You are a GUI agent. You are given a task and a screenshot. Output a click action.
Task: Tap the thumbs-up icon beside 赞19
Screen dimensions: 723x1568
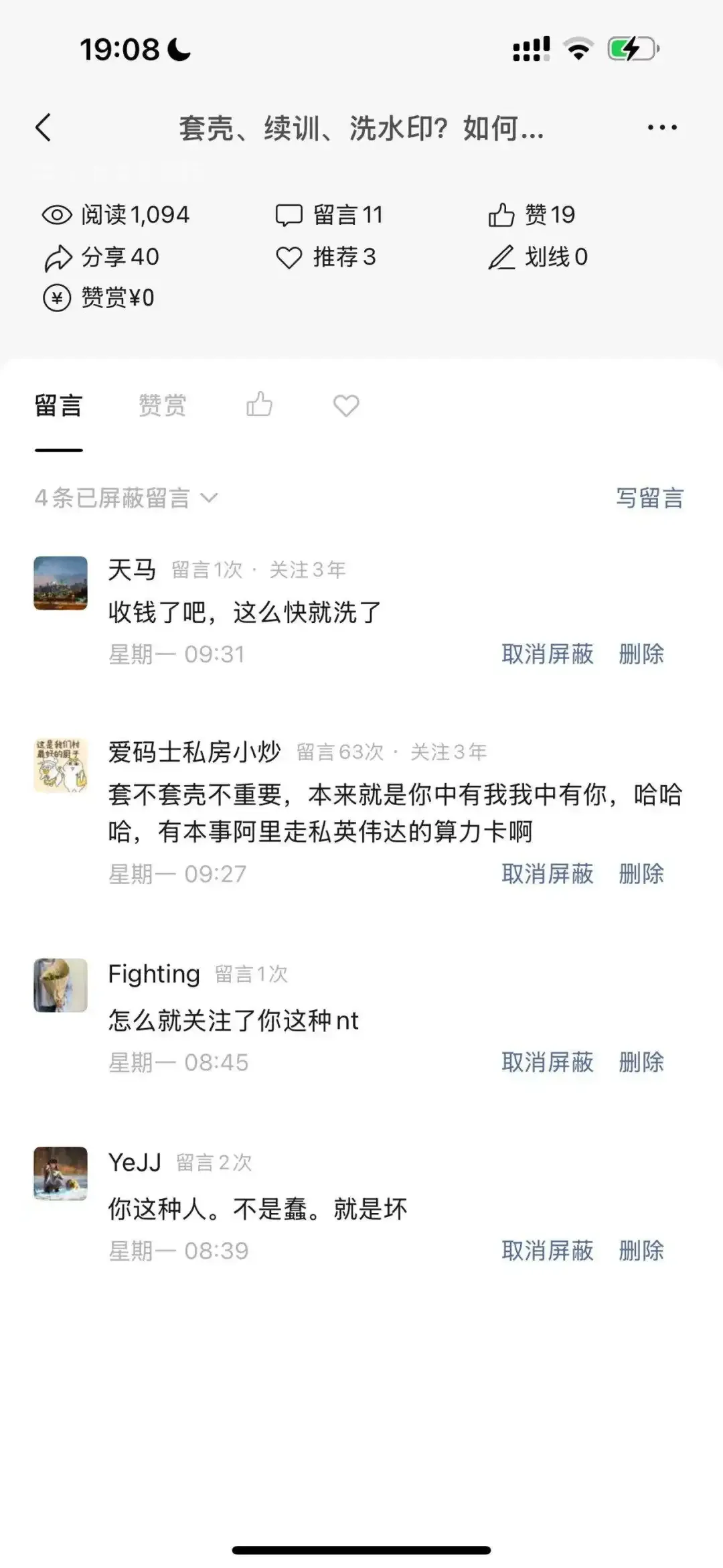coord(501,215)
